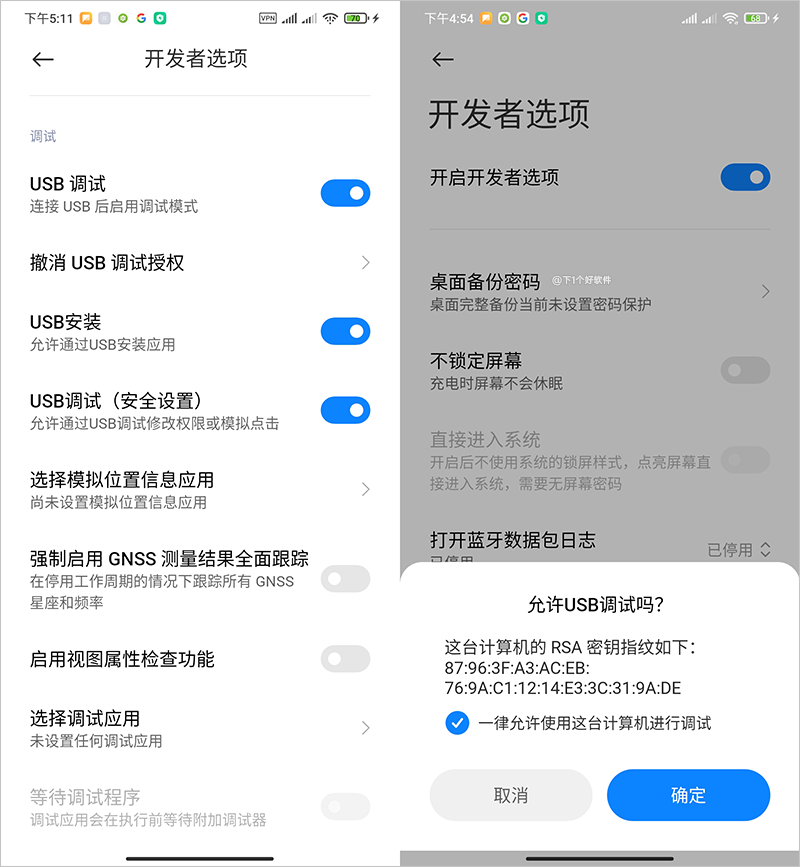Go back from the left 开发者选项 screen
The image size is (800, 867).
tap(42, 60)
